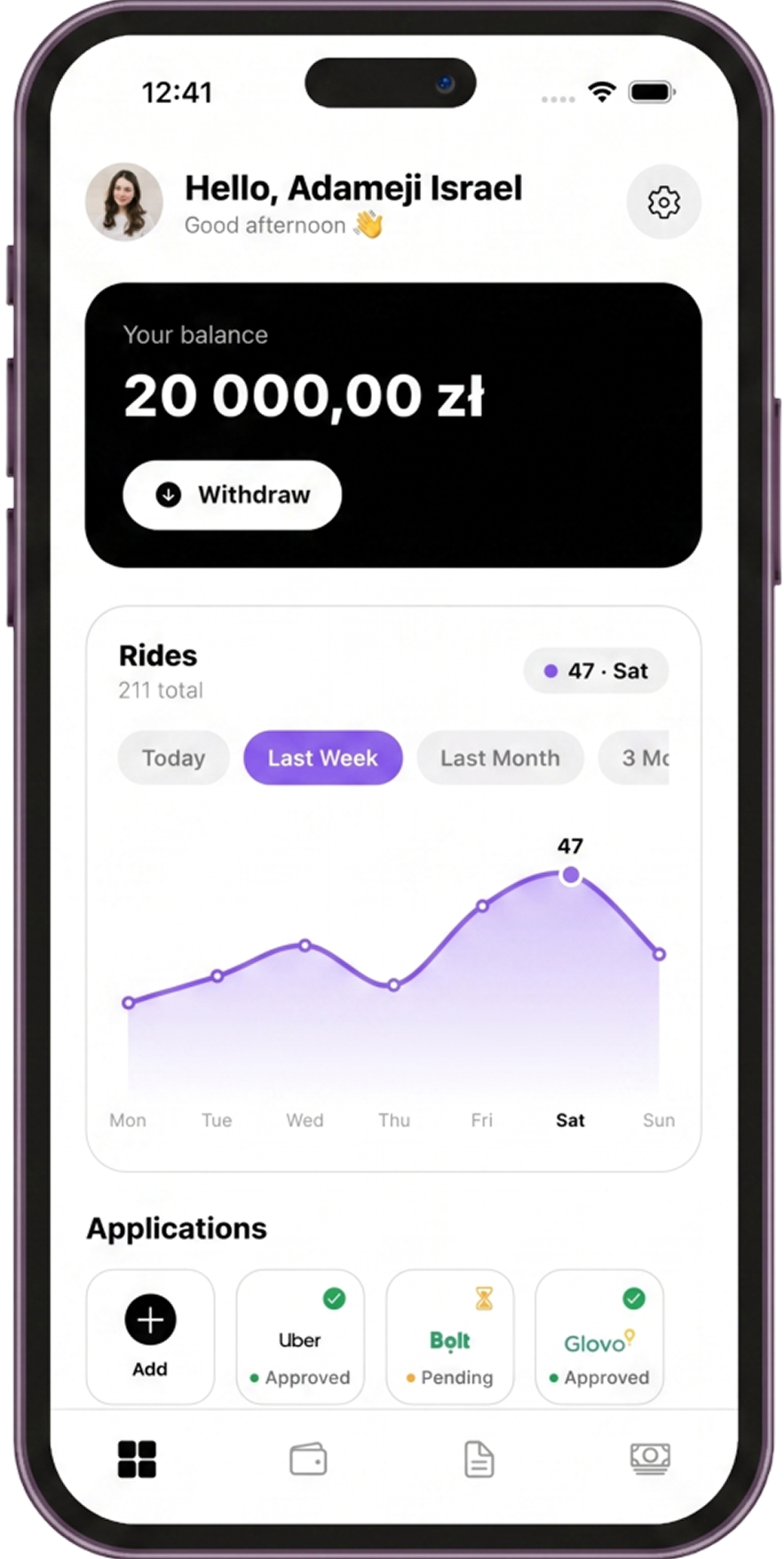
Task: Open the cash earnings tab
Action: (x=650, y=1459)
